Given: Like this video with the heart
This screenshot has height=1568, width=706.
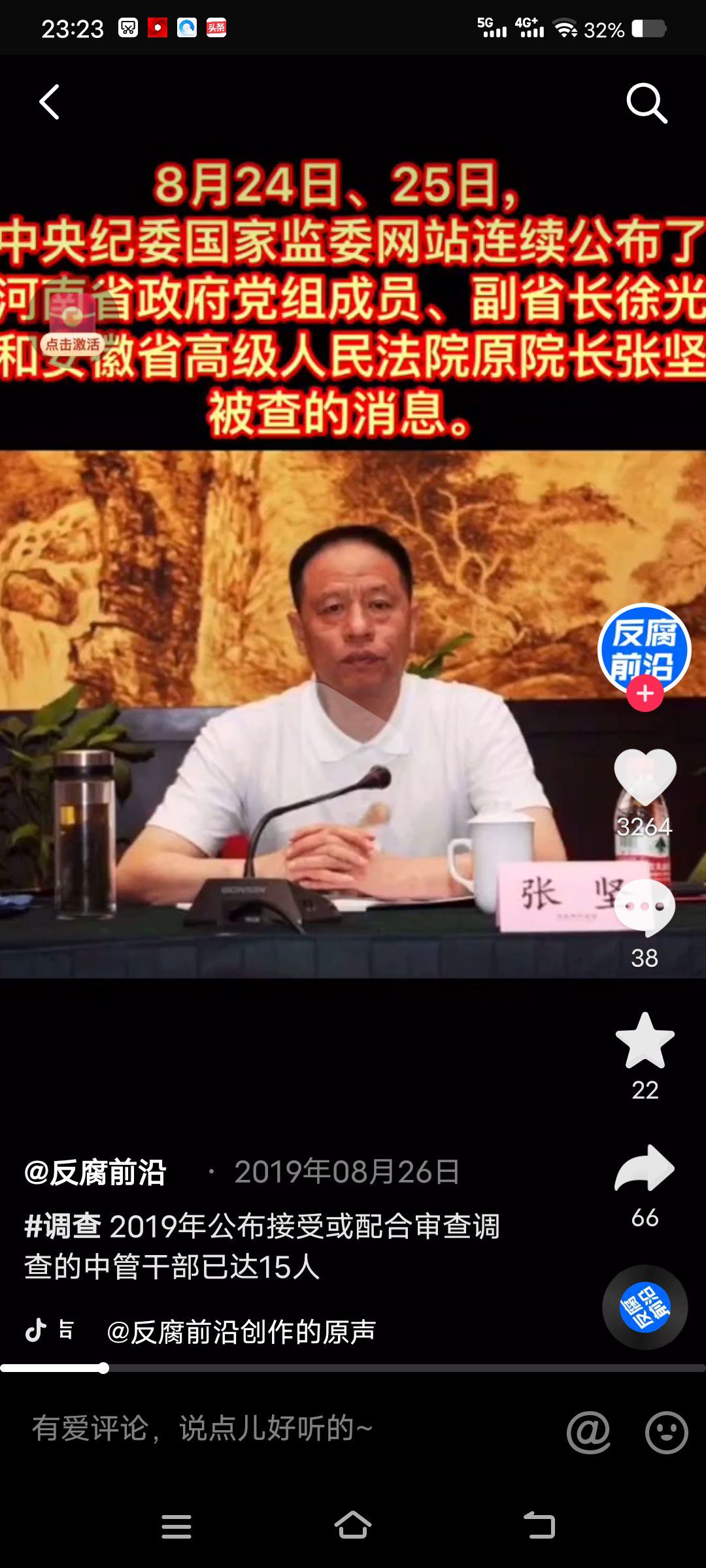Looking at the screenshot, I should pos(645,777).
